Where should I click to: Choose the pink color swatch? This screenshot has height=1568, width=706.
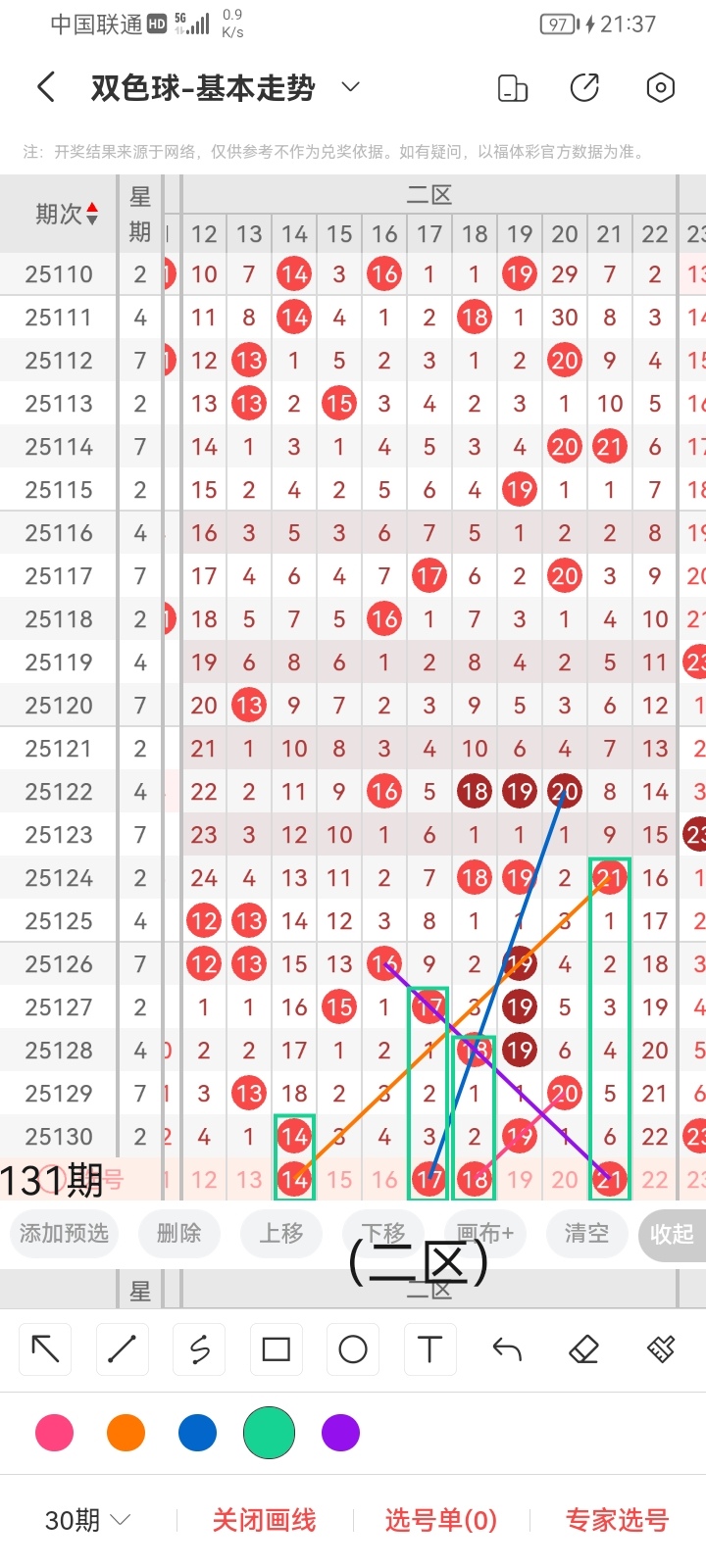(x=54, y=1433)
